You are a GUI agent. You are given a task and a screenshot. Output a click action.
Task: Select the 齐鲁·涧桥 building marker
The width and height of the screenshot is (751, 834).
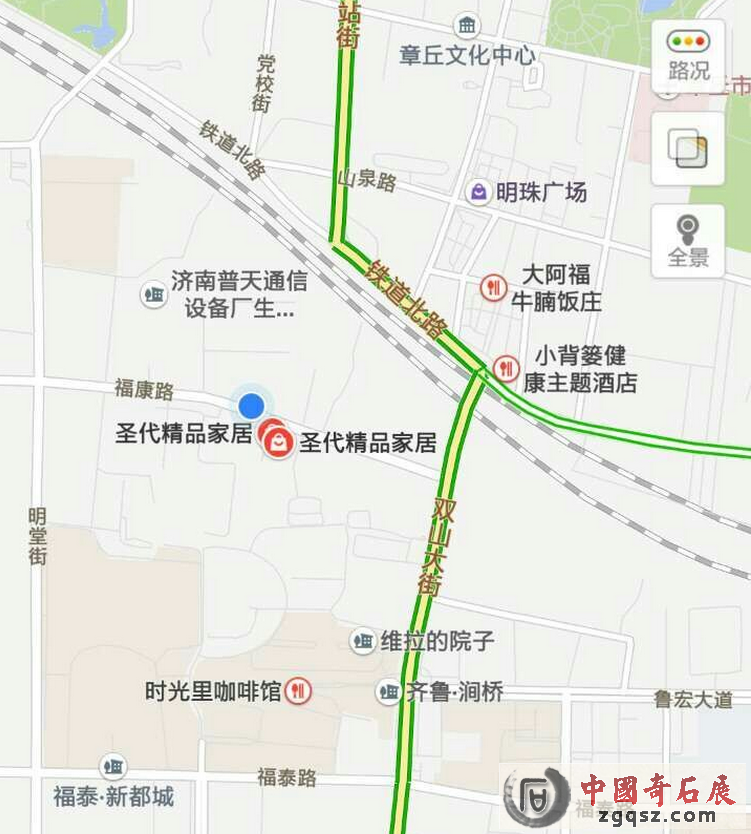click(x=388, y=691)
